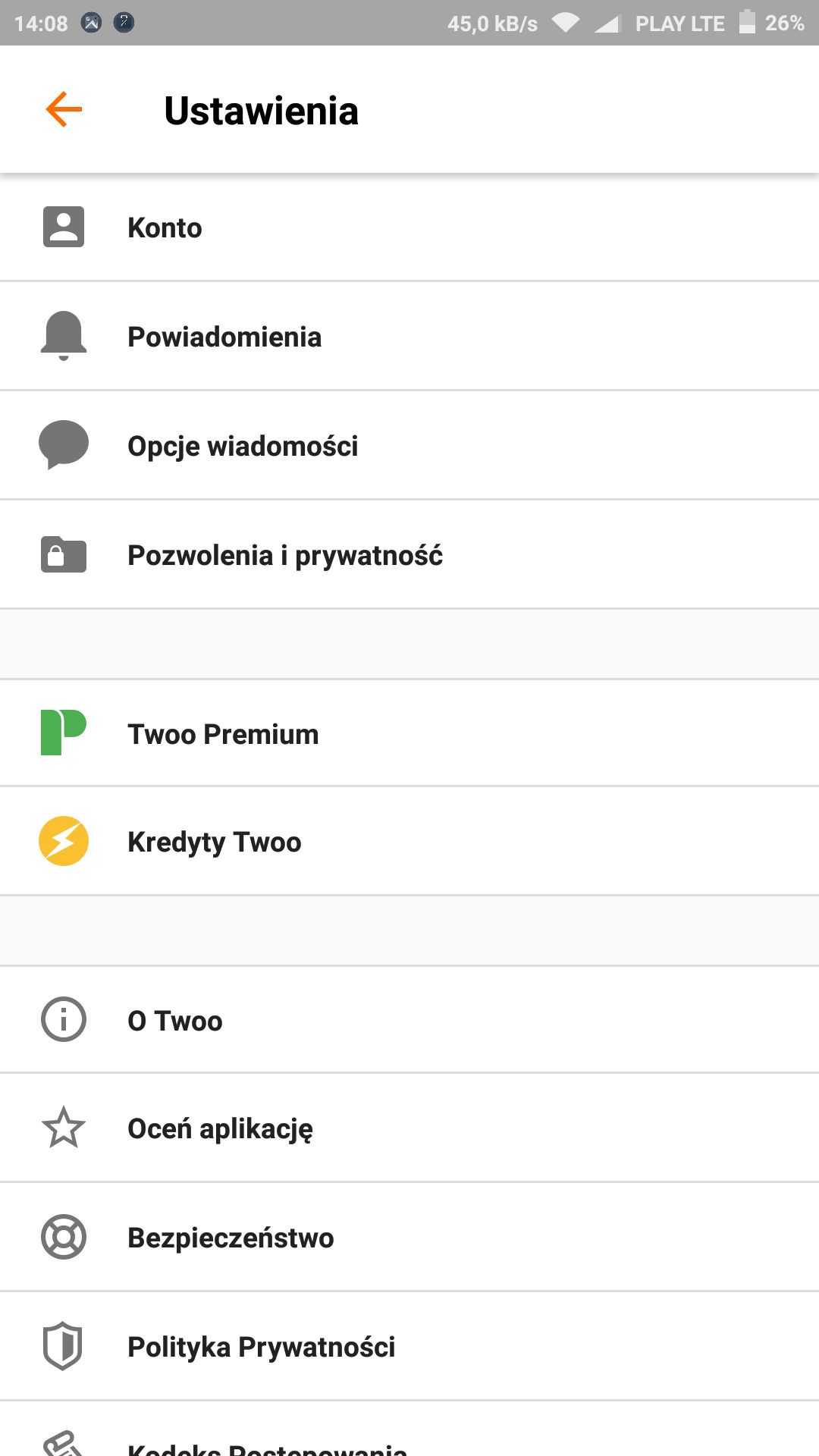Viewport: 819px width, 1456px height.
Task: Open Powiadomienia settings
Action: pos(409,337)
